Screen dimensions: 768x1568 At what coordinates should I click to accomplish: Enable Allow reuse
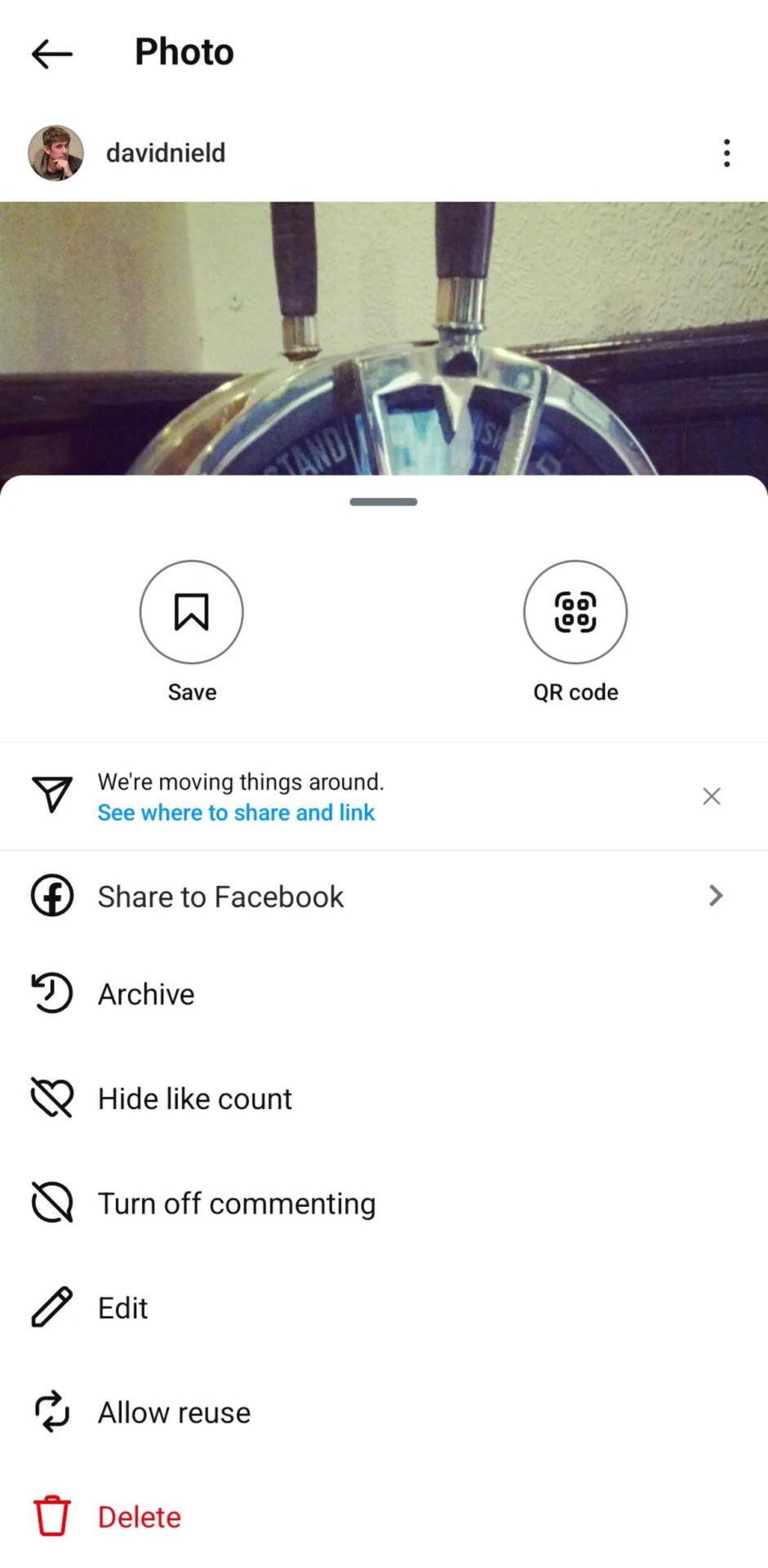(x=173, y=1411)
